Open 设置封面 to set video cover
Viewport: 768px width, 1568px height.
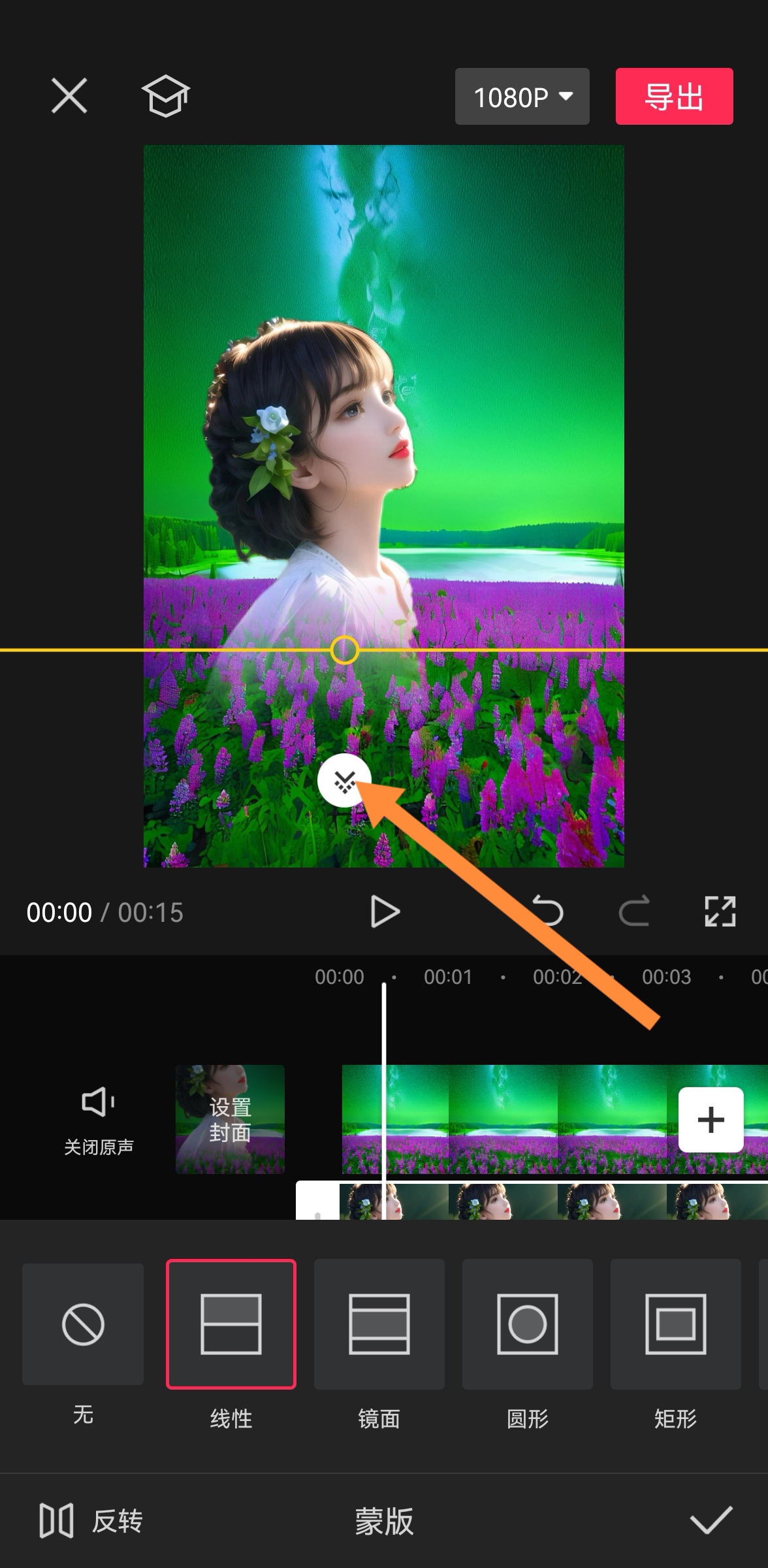[x=230, y=1120]
